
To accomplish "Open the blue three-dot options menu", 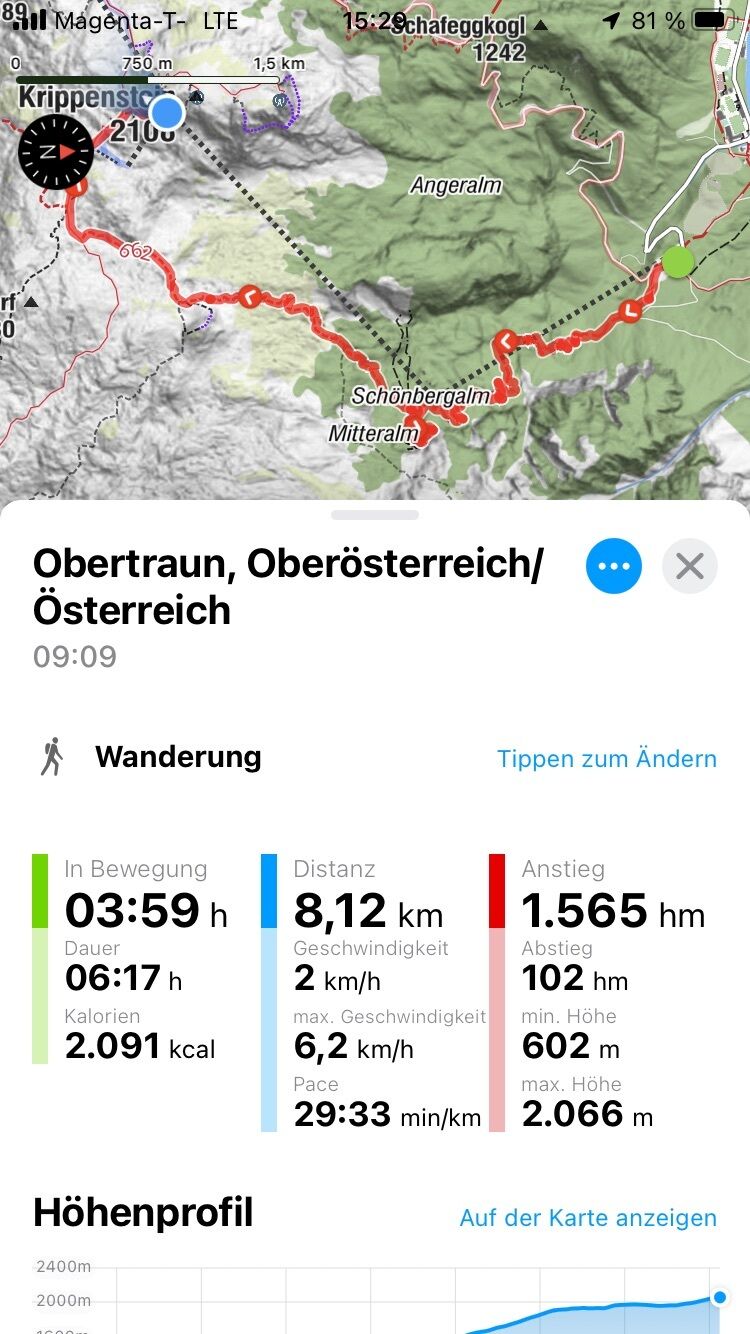I will pyautogui.click(x=614, y=566).
